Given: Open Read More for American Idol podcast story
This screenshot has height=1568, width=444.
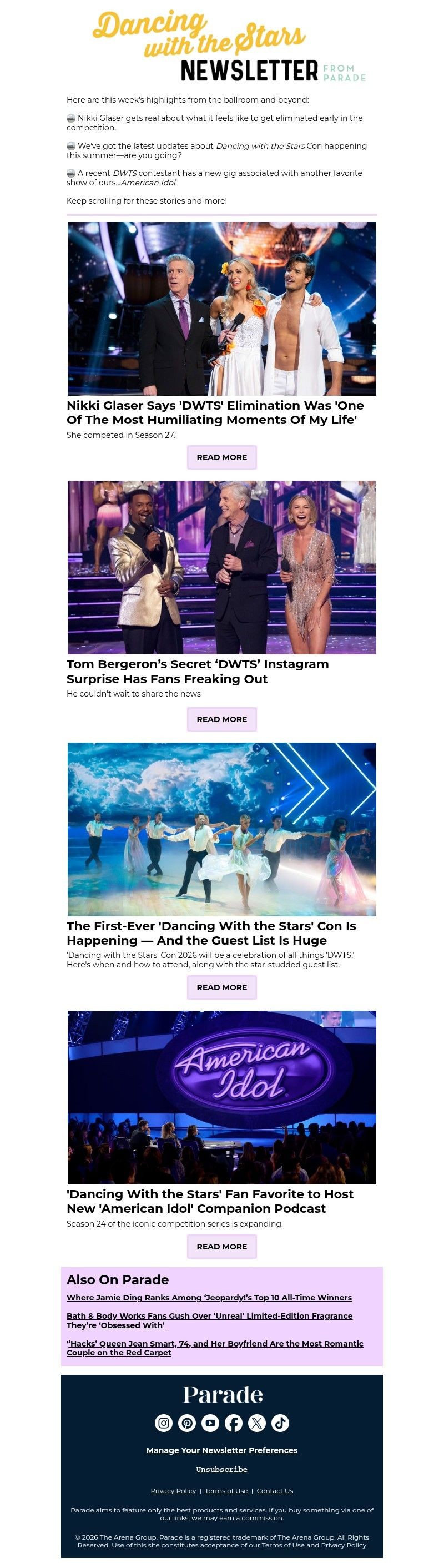Looking at the screenshot, I should pos(221,1246).
